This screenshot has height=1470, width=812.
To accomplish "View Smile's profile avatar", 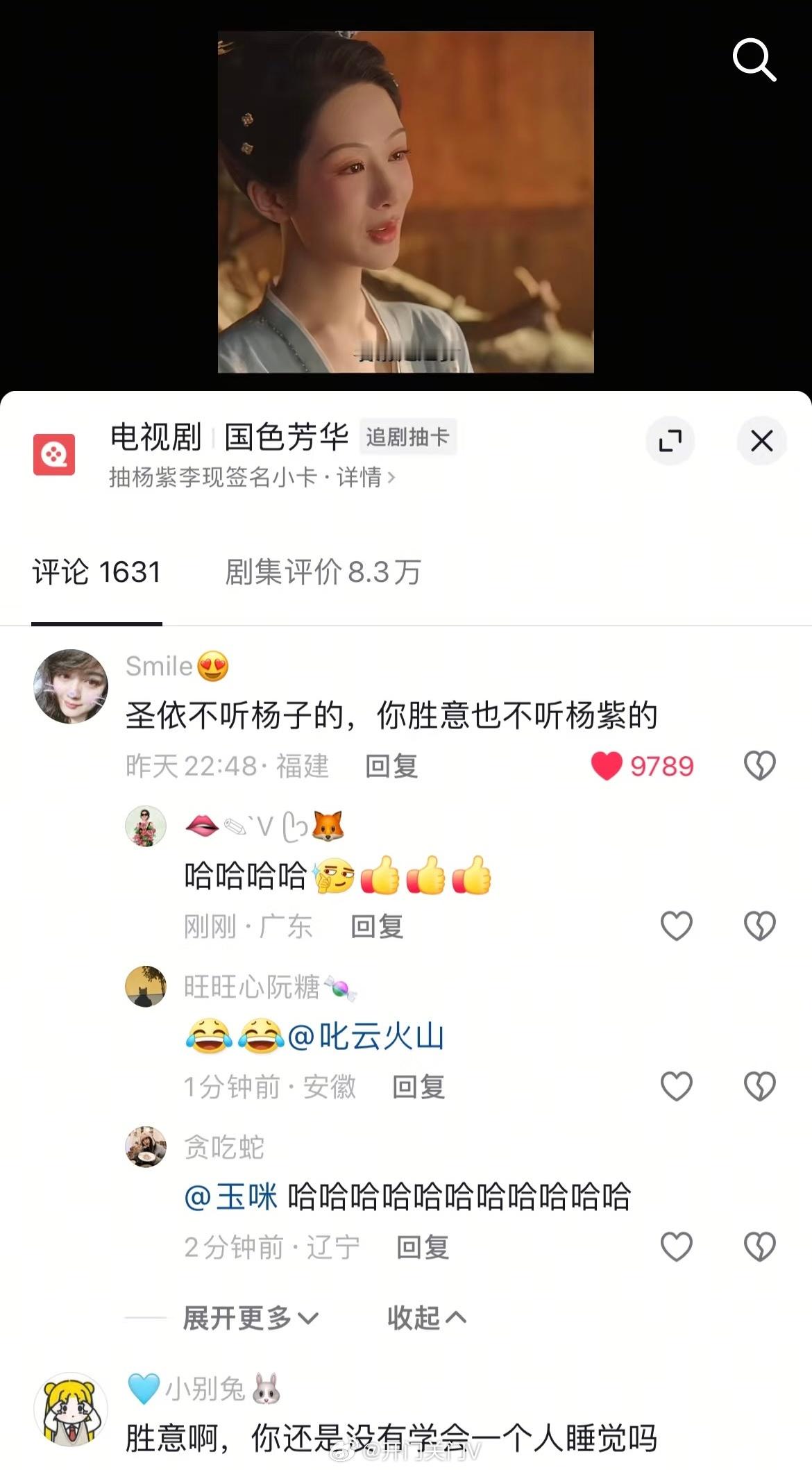I will pos(71,685).
